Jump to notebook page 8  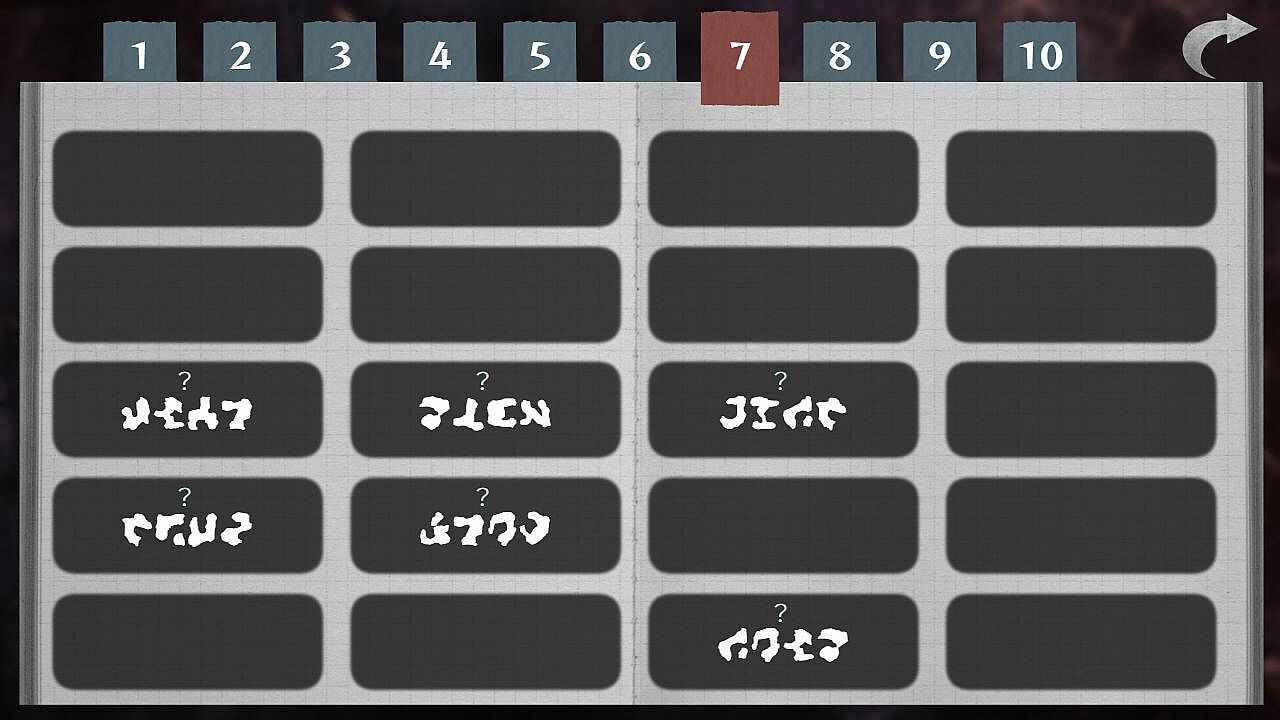pyautogui.click(x=839, y=53)
